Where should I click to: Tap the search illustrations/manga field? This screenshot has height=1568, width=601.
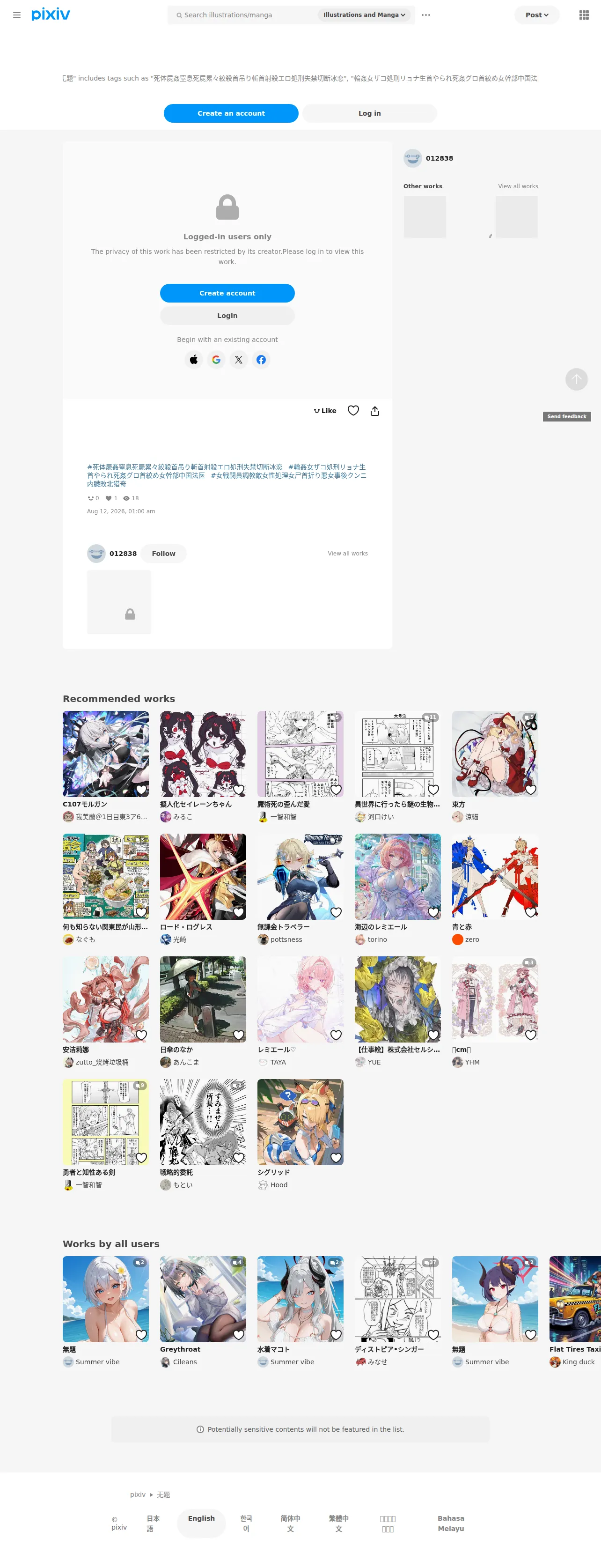coord(243,15)
